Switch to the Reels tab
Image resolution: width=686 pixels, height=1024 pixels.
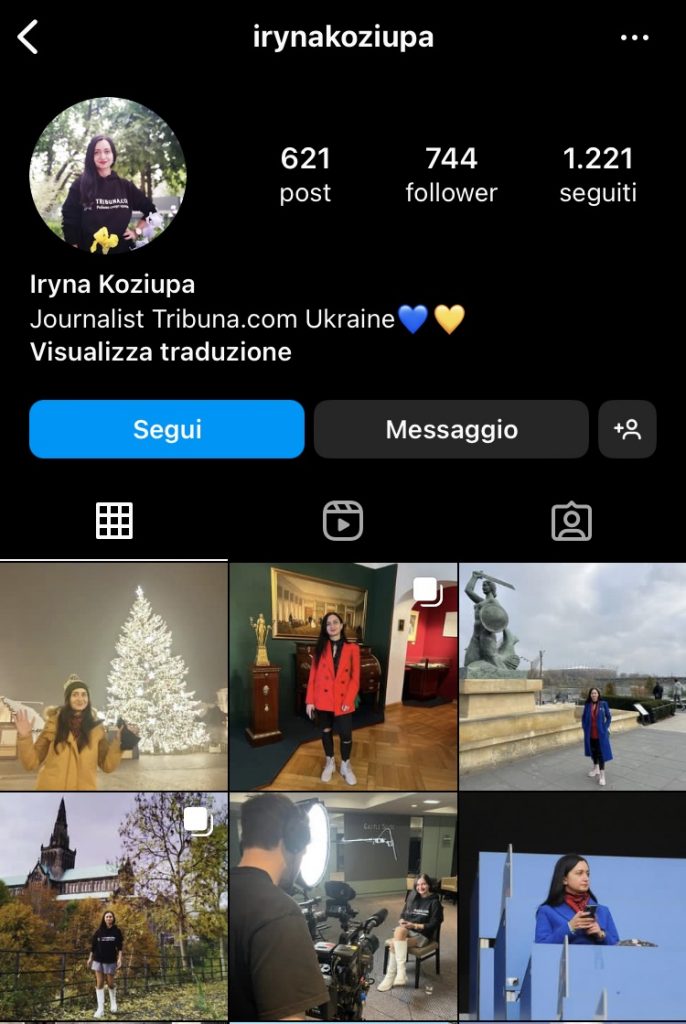343,521
